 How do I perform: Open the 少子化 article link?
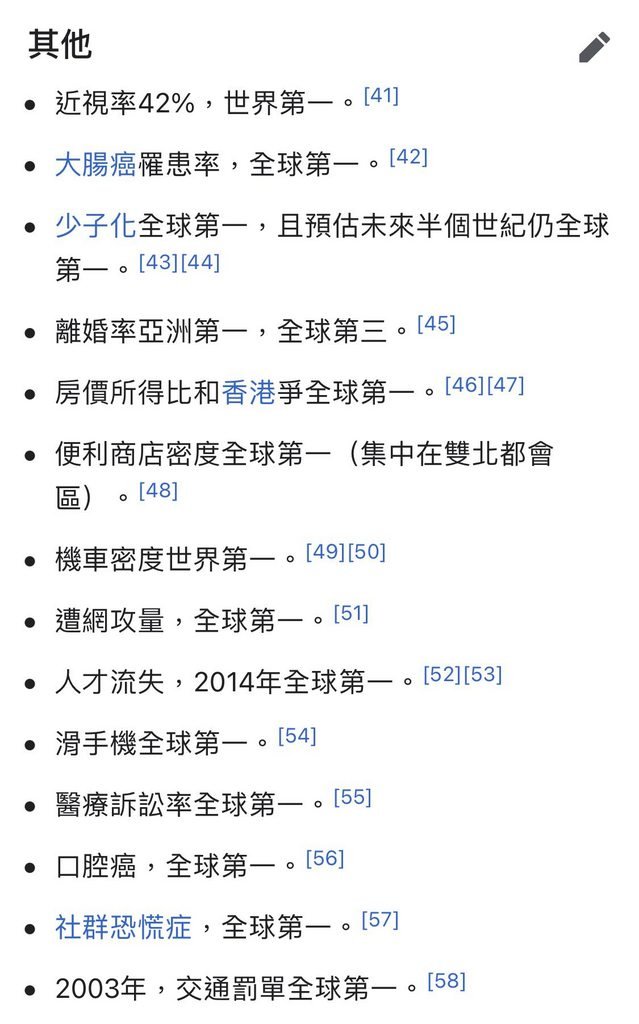(x=95, y=225)
